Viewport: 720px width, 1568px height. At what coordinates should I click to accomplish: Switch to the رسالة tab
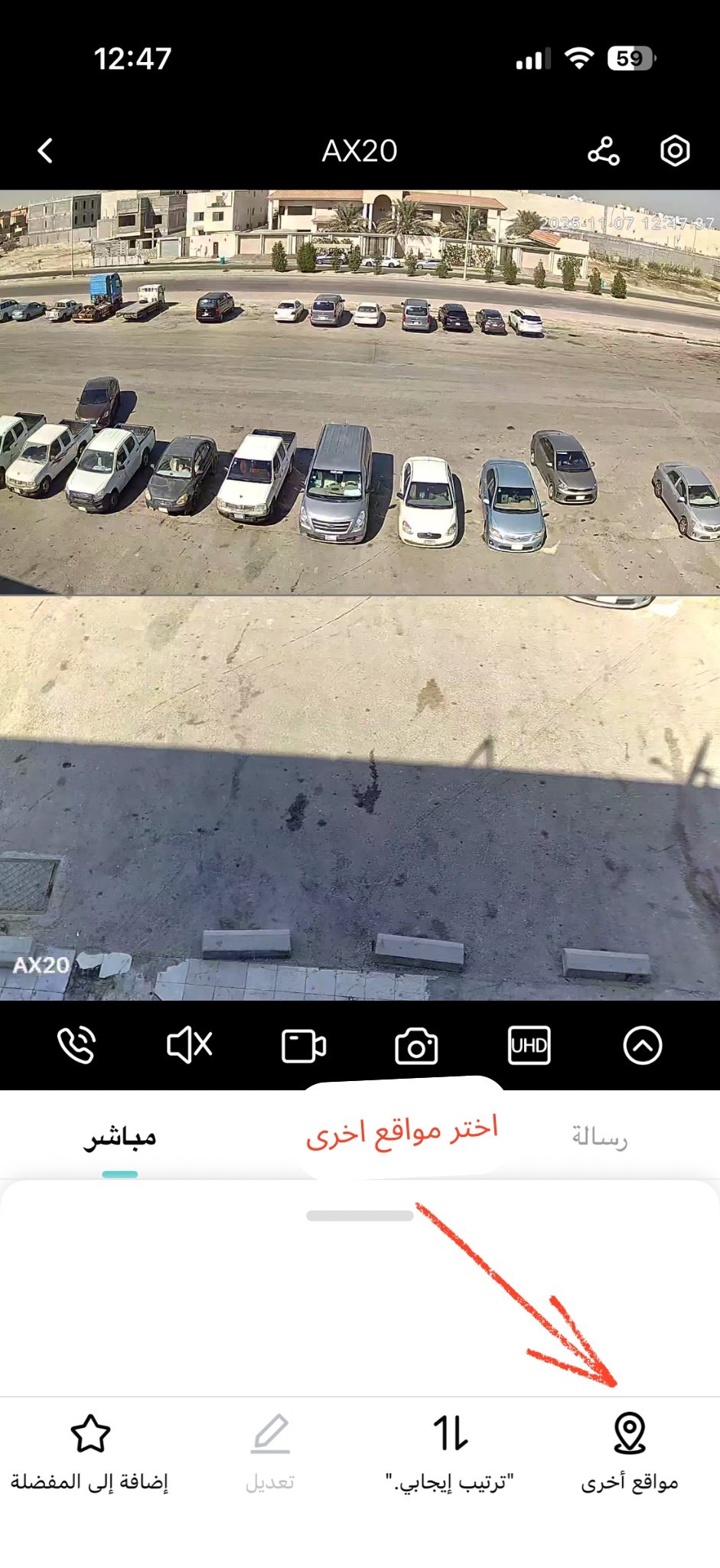(599, 1138)
